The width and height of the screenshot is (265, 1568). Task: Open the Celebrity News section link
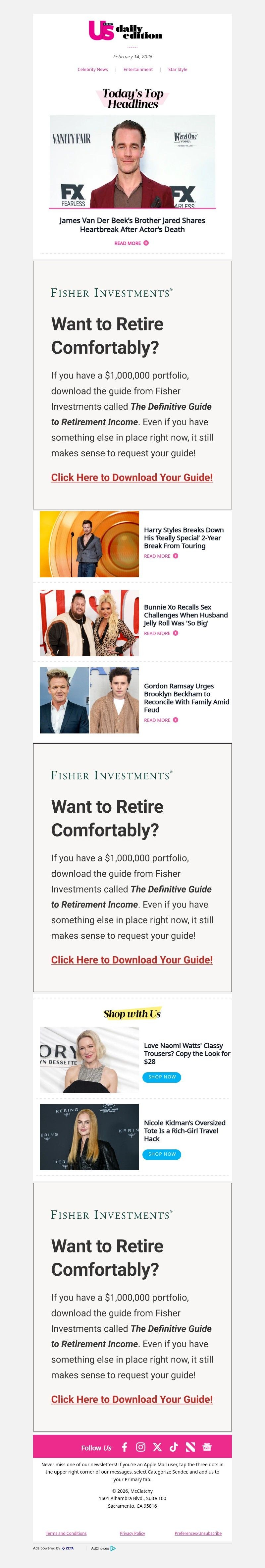click(x=92, y=69)
